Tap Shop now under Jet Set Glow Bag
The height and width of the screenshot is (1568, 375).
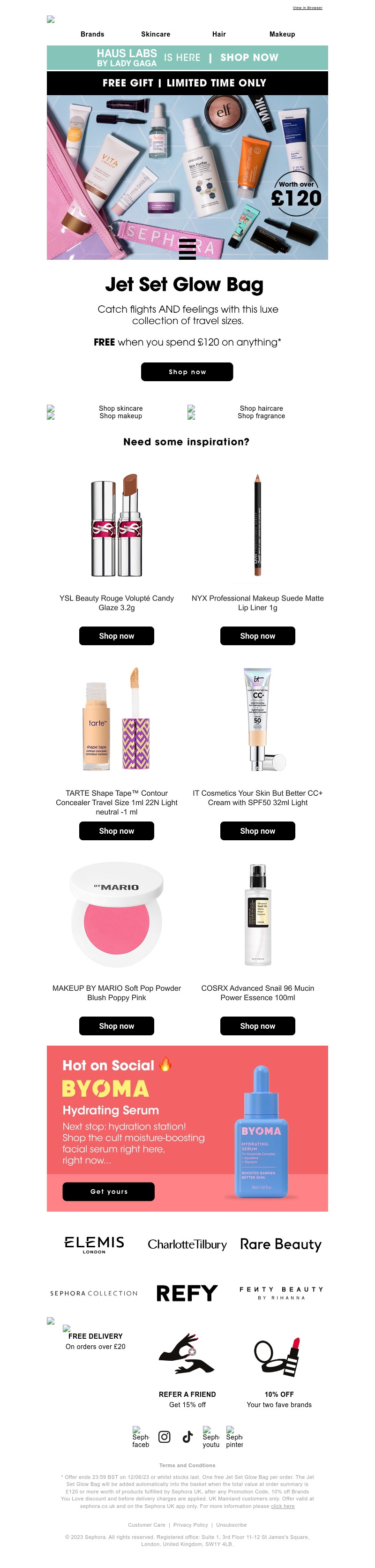point(187,372)
